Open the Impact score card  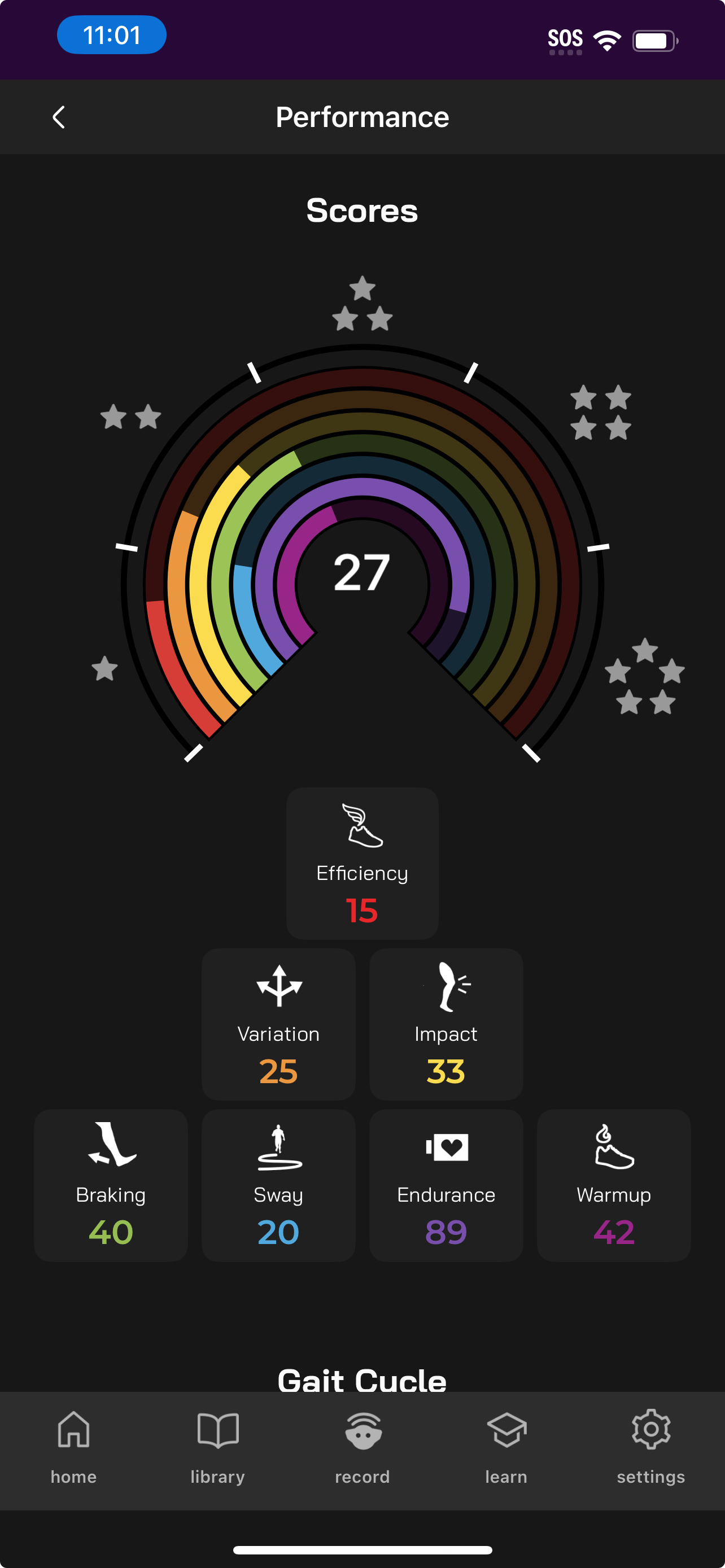click(446, 1024)
